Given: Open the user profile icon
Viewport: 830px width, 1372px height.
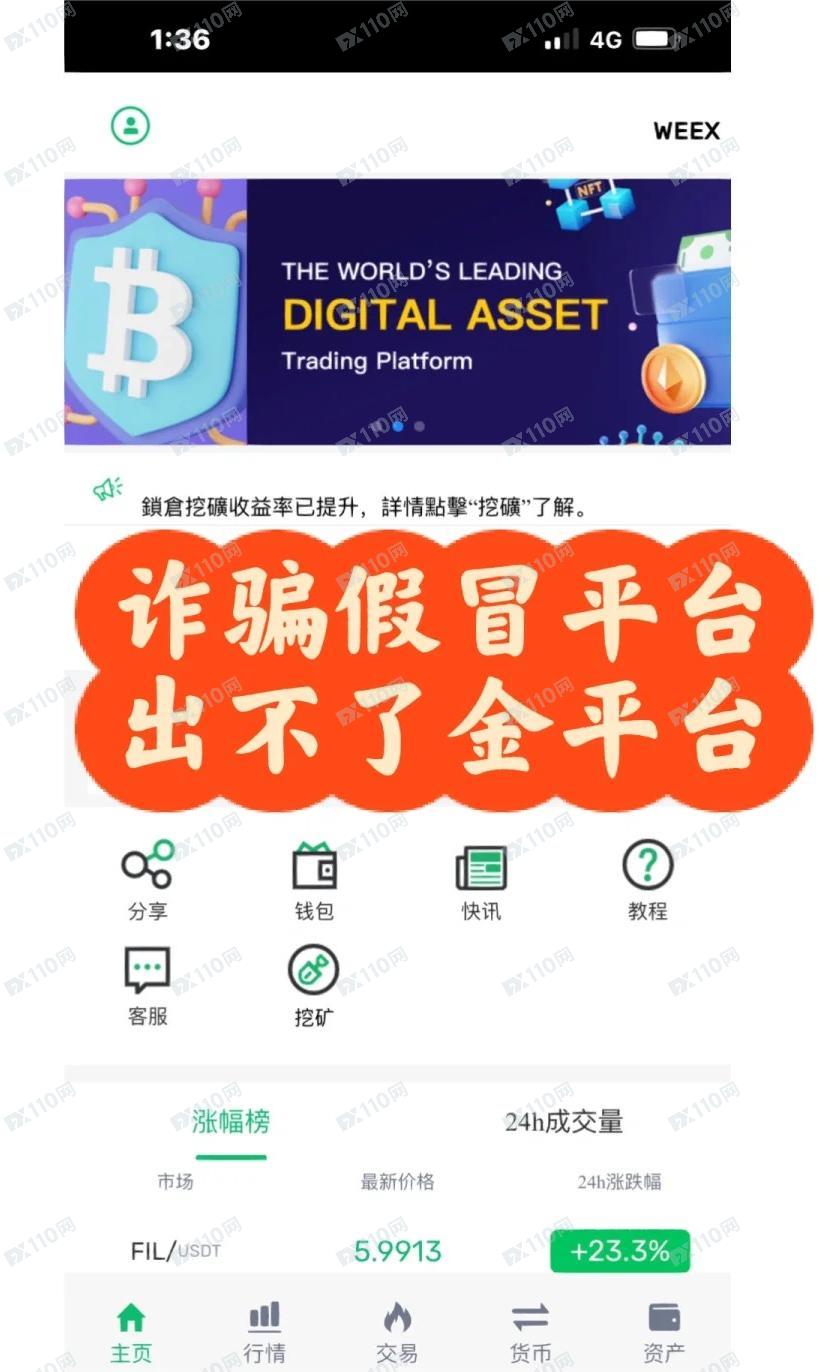Looking at the screenshot, I should pos(130,126).
